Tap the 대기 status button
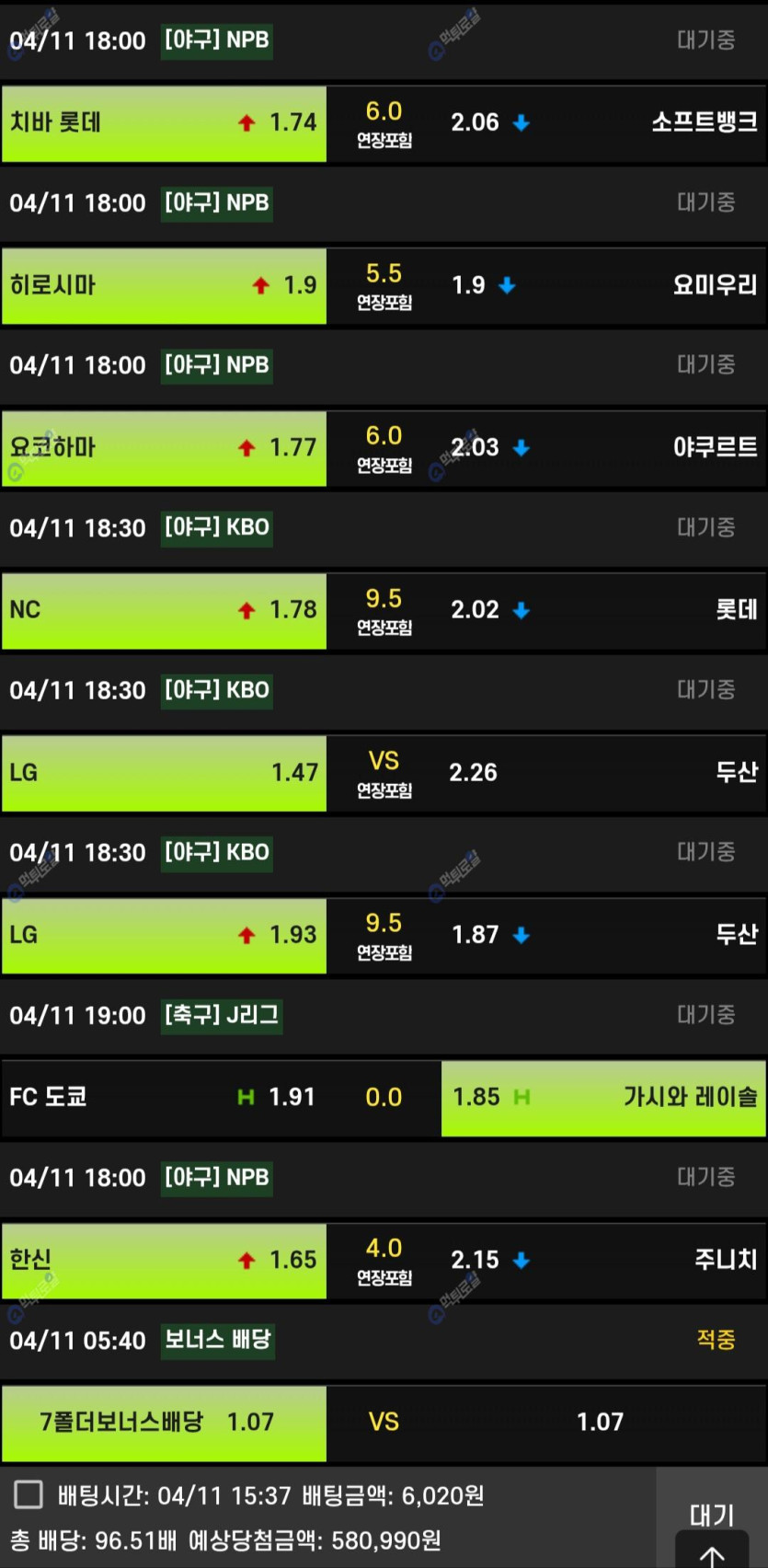Viewport: 768px width, 1568px height. (712, 1515)
